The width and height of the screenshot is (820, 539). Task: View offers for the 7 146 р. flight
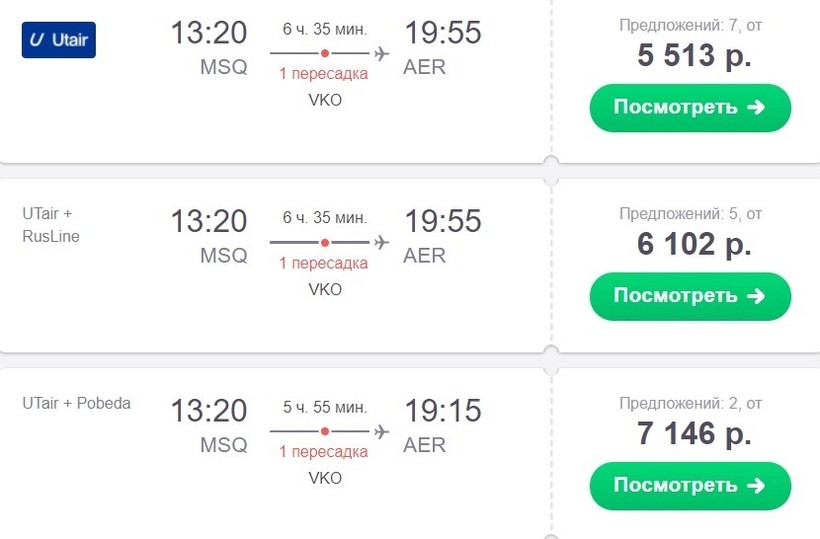(689, 486)
